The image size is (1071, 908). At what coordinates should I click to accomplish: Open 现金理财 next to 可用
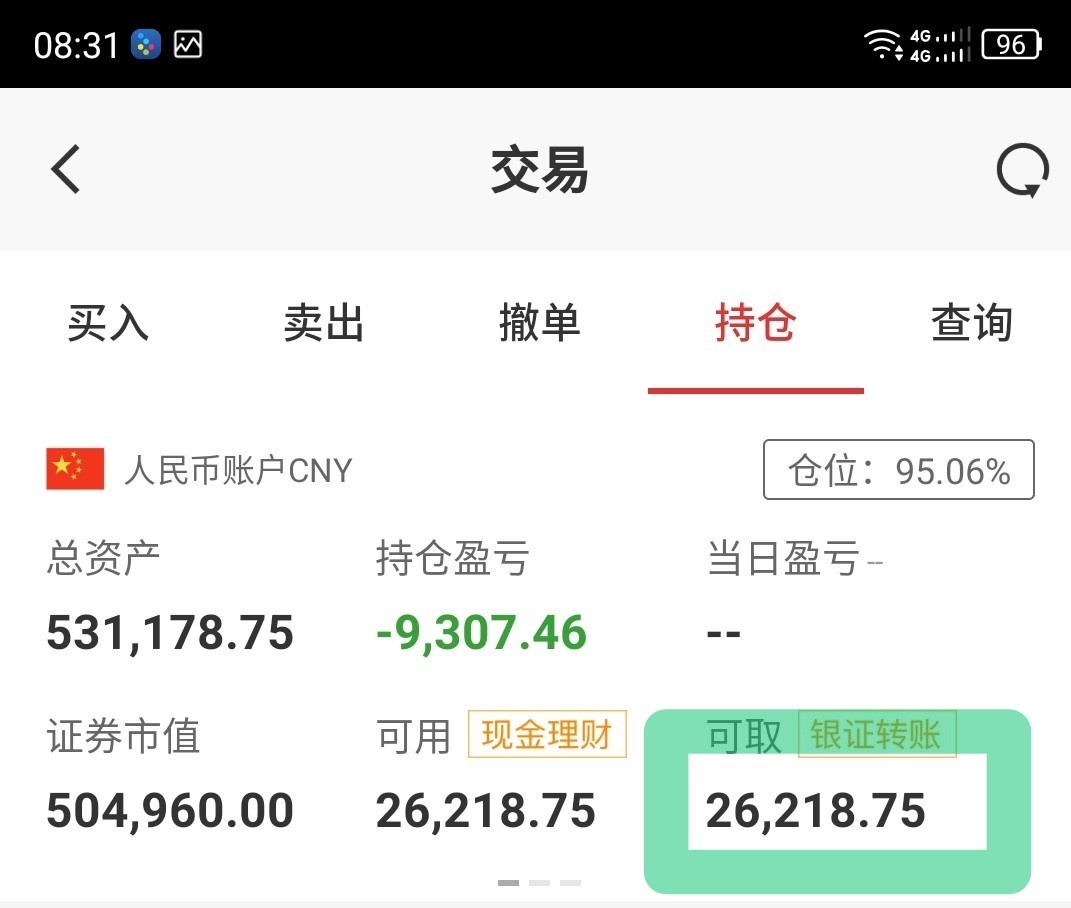tap(547, 735)
